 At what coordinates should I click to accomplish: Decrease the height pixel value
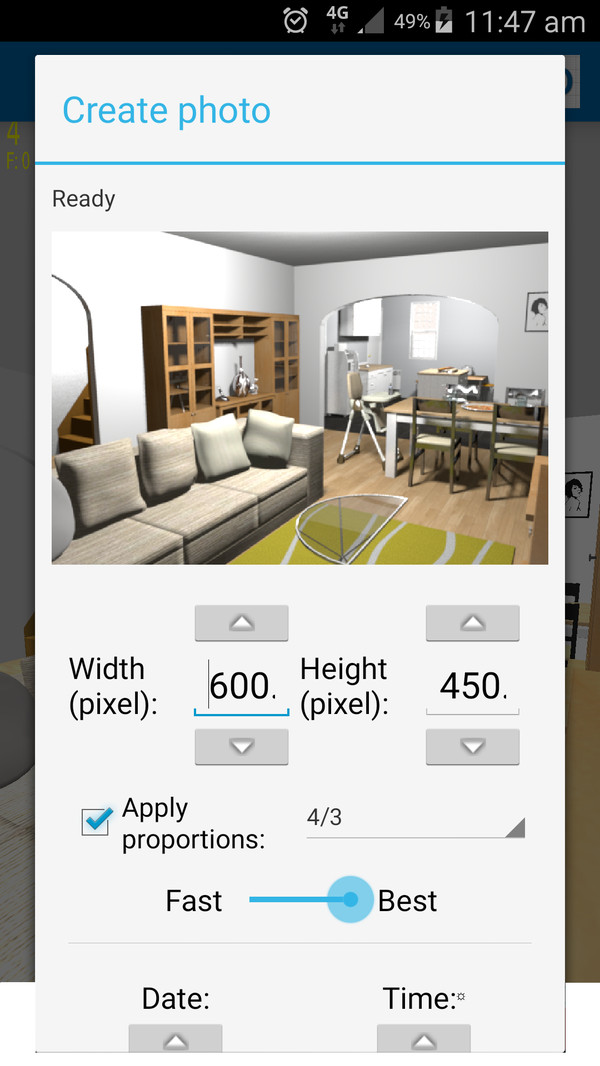[x=472, y=747]
